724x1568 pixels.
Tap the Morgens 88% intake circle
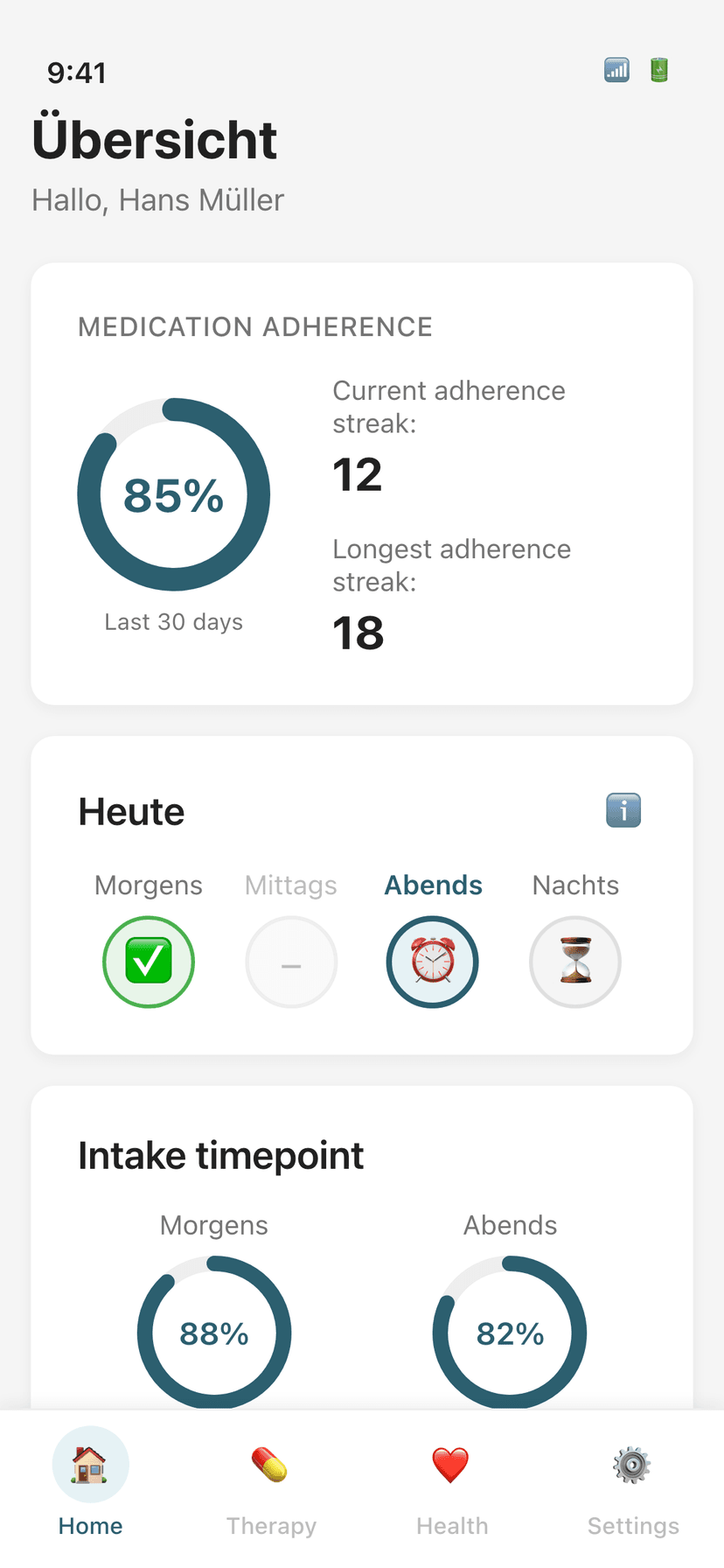(213, 1332)
